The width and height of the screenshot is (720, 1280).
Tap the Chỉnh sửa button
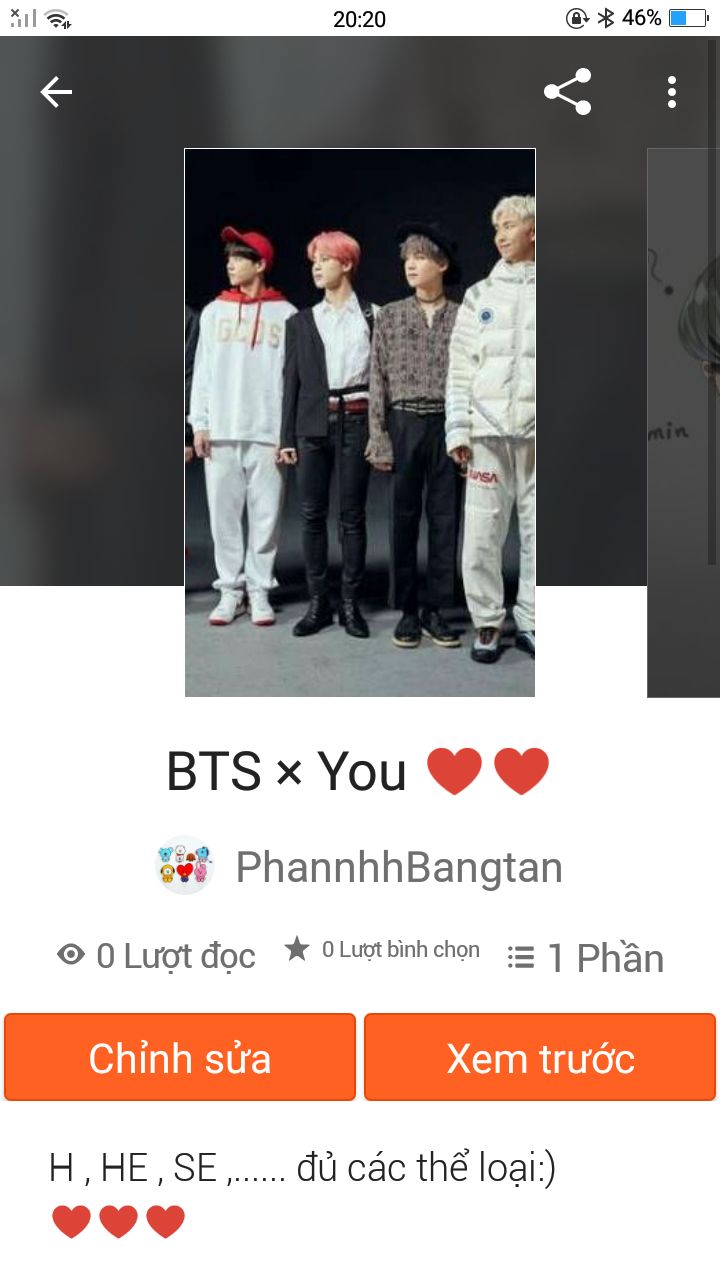(180, 1057)
